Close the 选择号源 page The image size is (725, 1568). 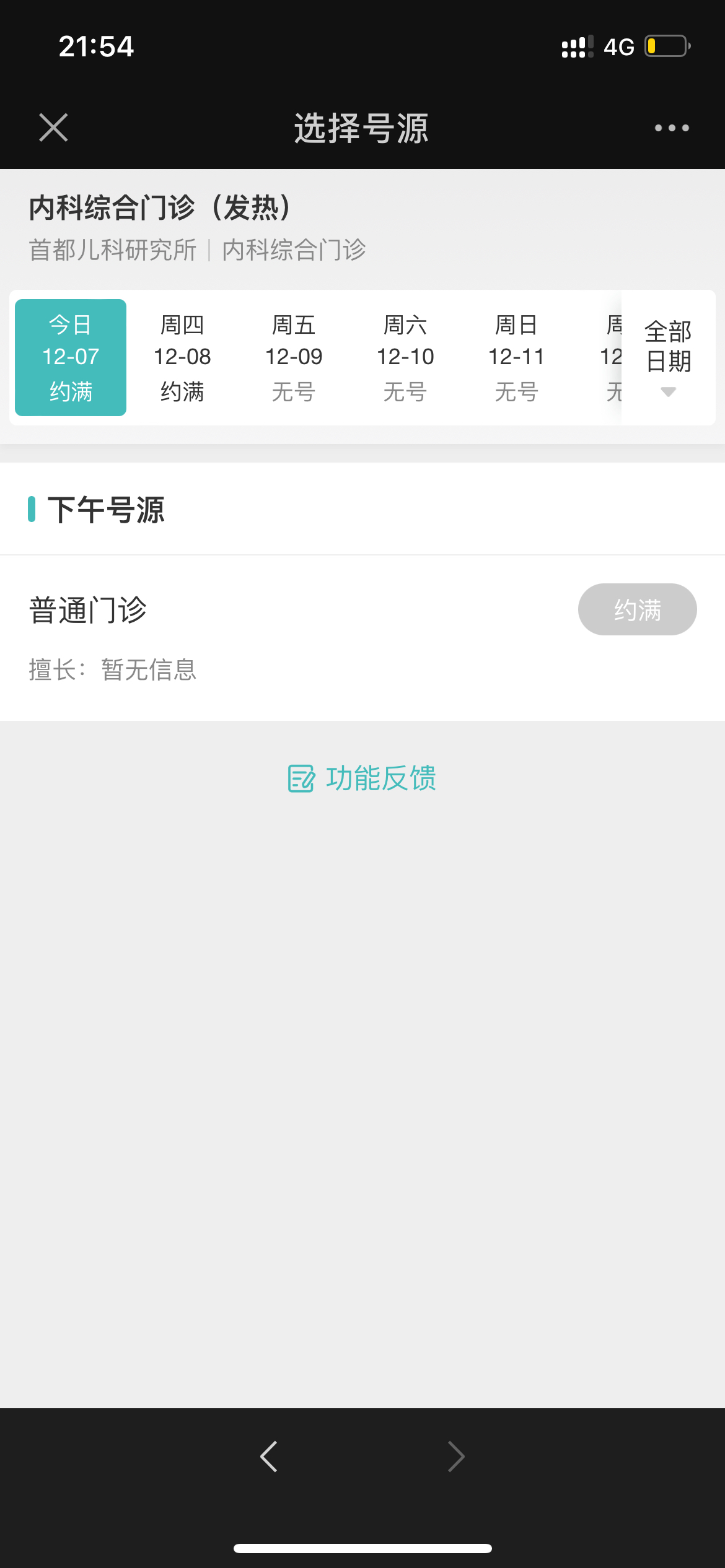(53, 128)
